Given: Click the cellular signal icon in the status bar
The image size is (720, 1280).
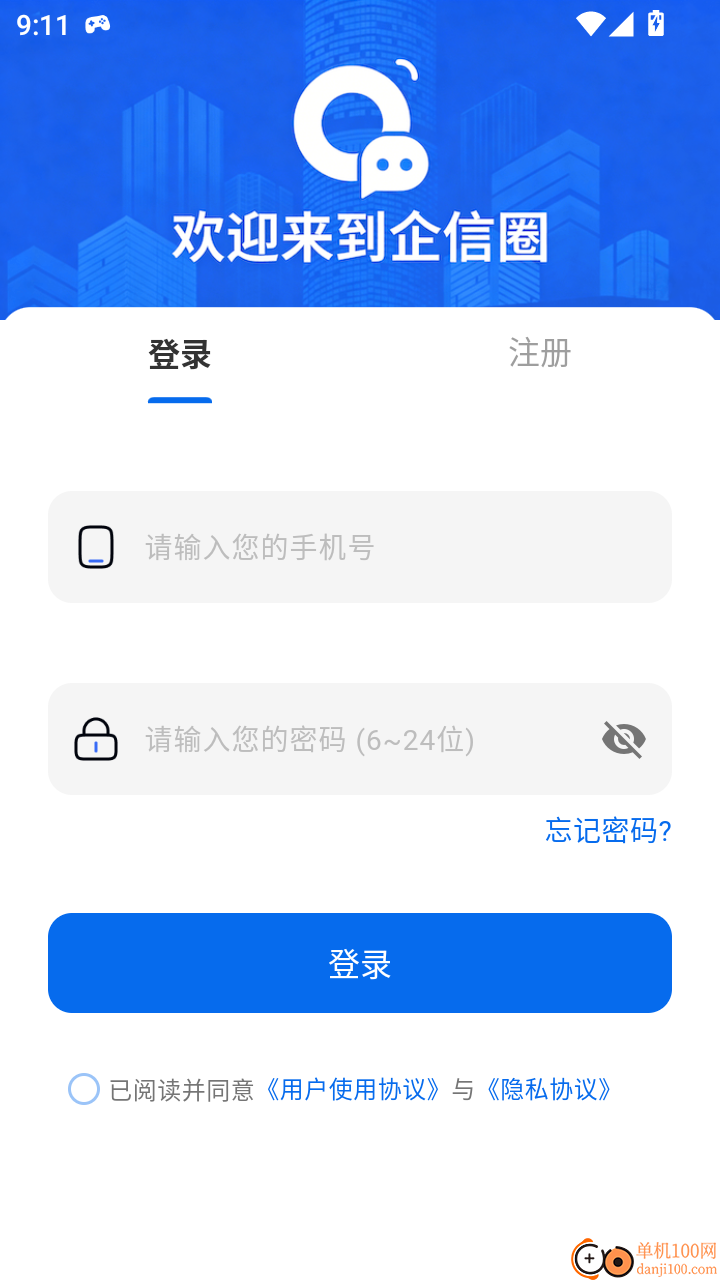Looking at the screenshot, I should pos(620,24).
